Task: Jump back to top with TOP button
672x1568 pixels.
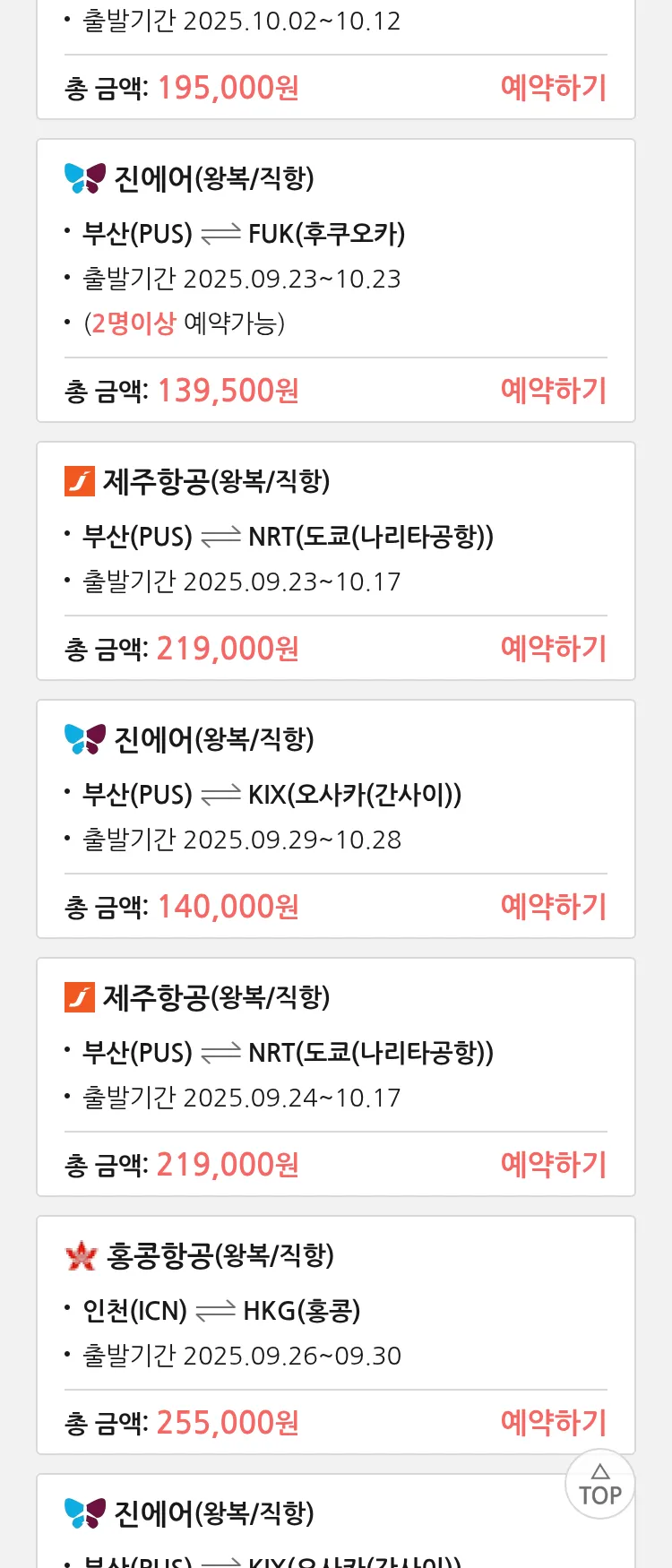Action: (599, 1485)
